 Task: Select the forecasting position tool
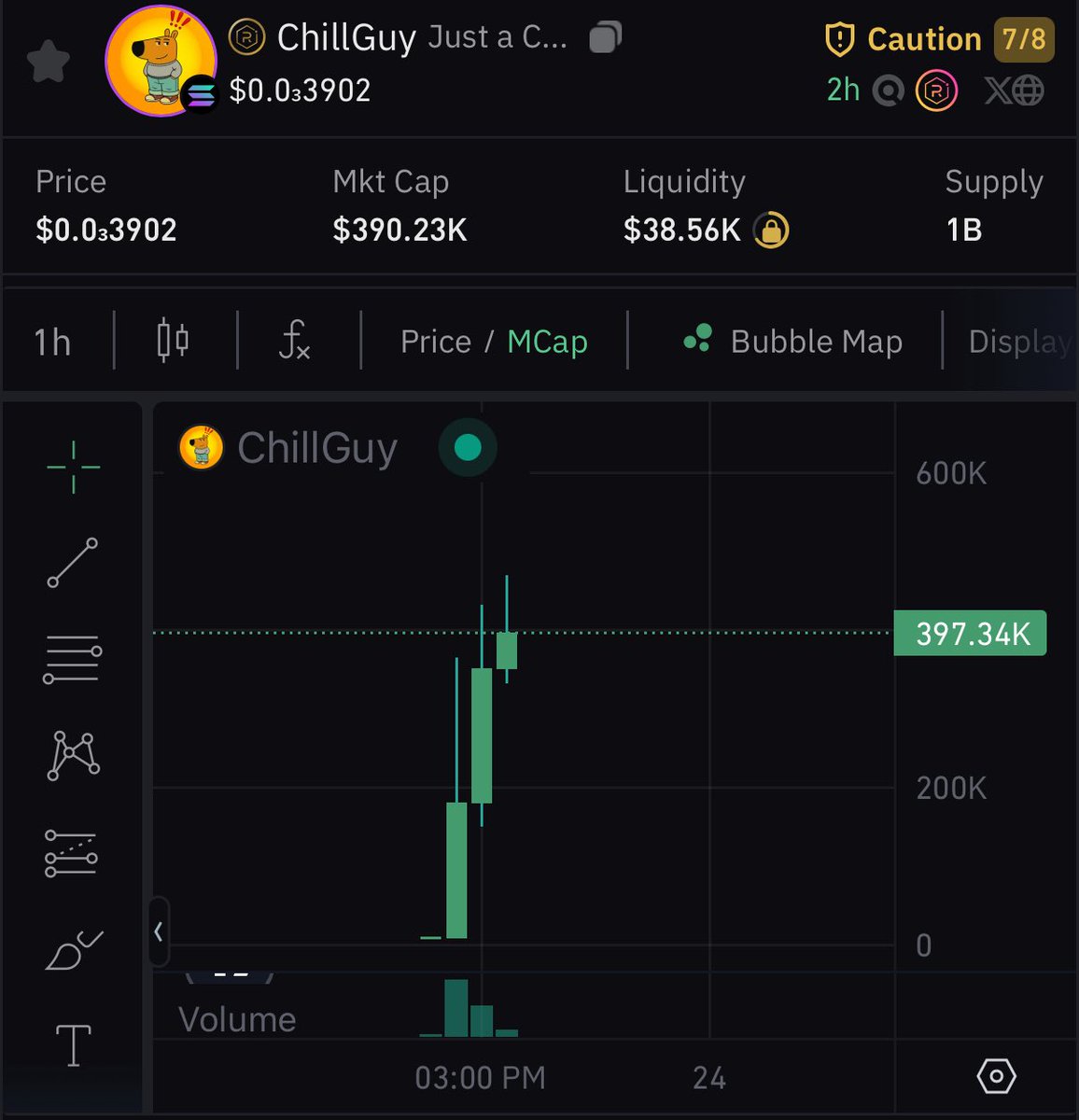coord(71,854)
